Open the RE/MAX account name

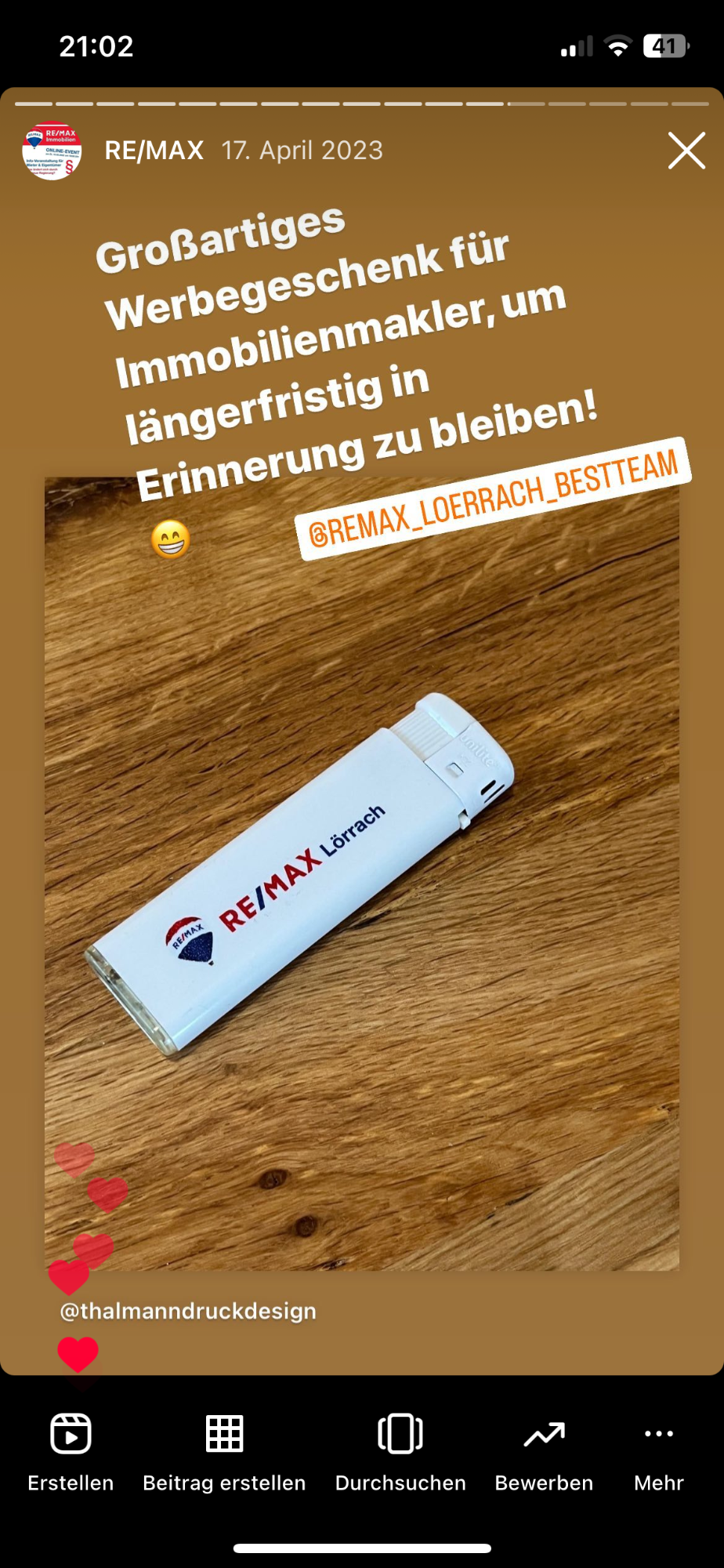click(154, 151)
